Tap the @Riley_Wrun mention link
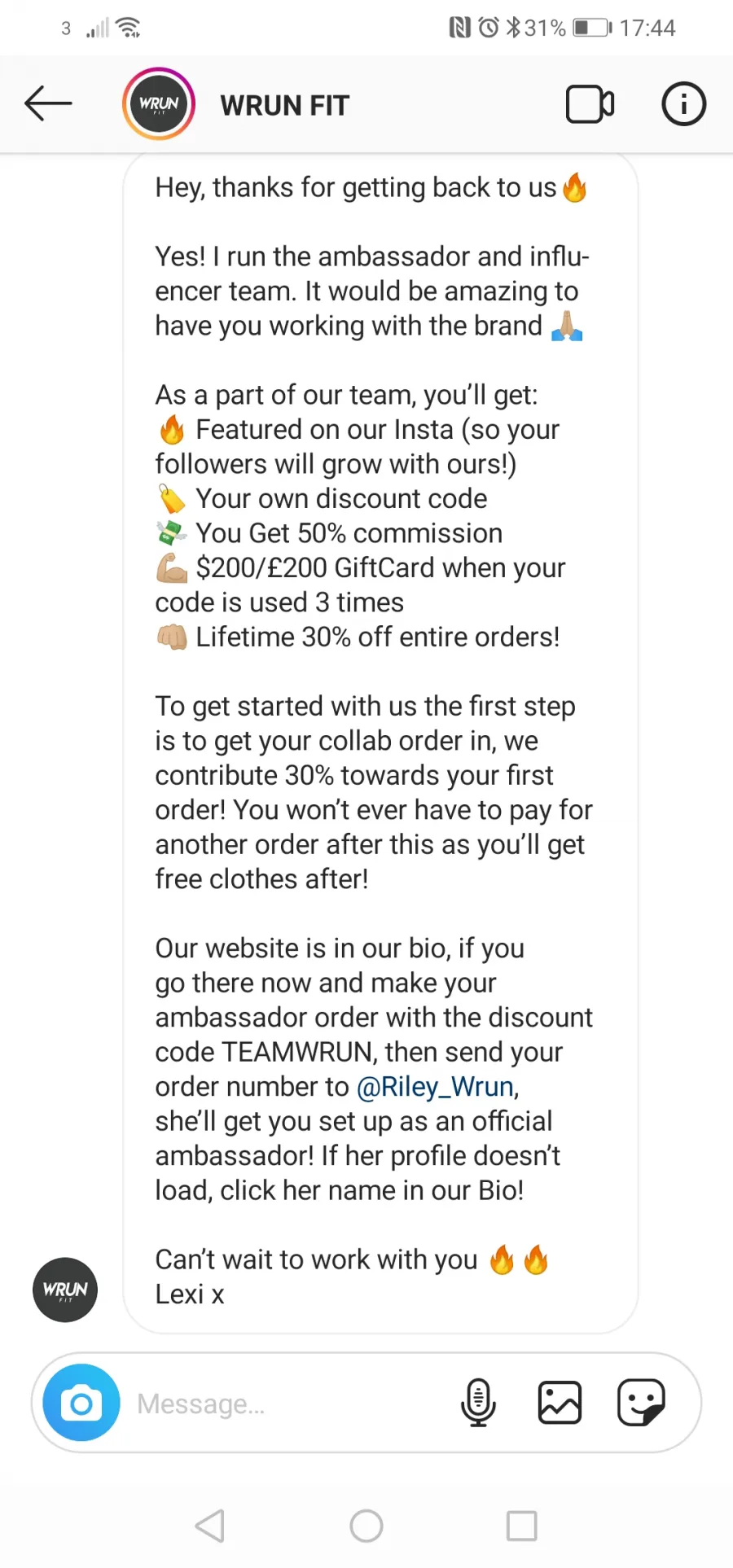This screenshot has width=733, height=1568. 436,1087
